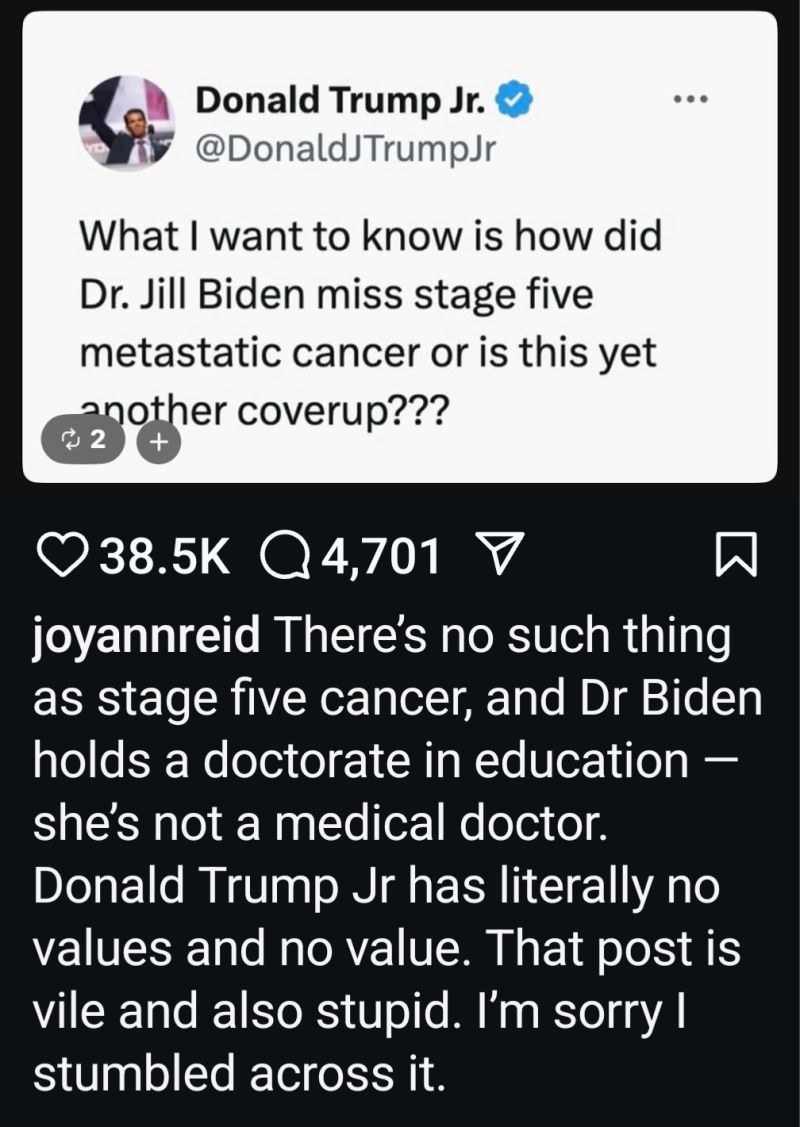Image resolution: width=800 pixels, height=1127 pixels.
Task: Like joyannreid's post with the heart icon
Action: tap(54, 556)
